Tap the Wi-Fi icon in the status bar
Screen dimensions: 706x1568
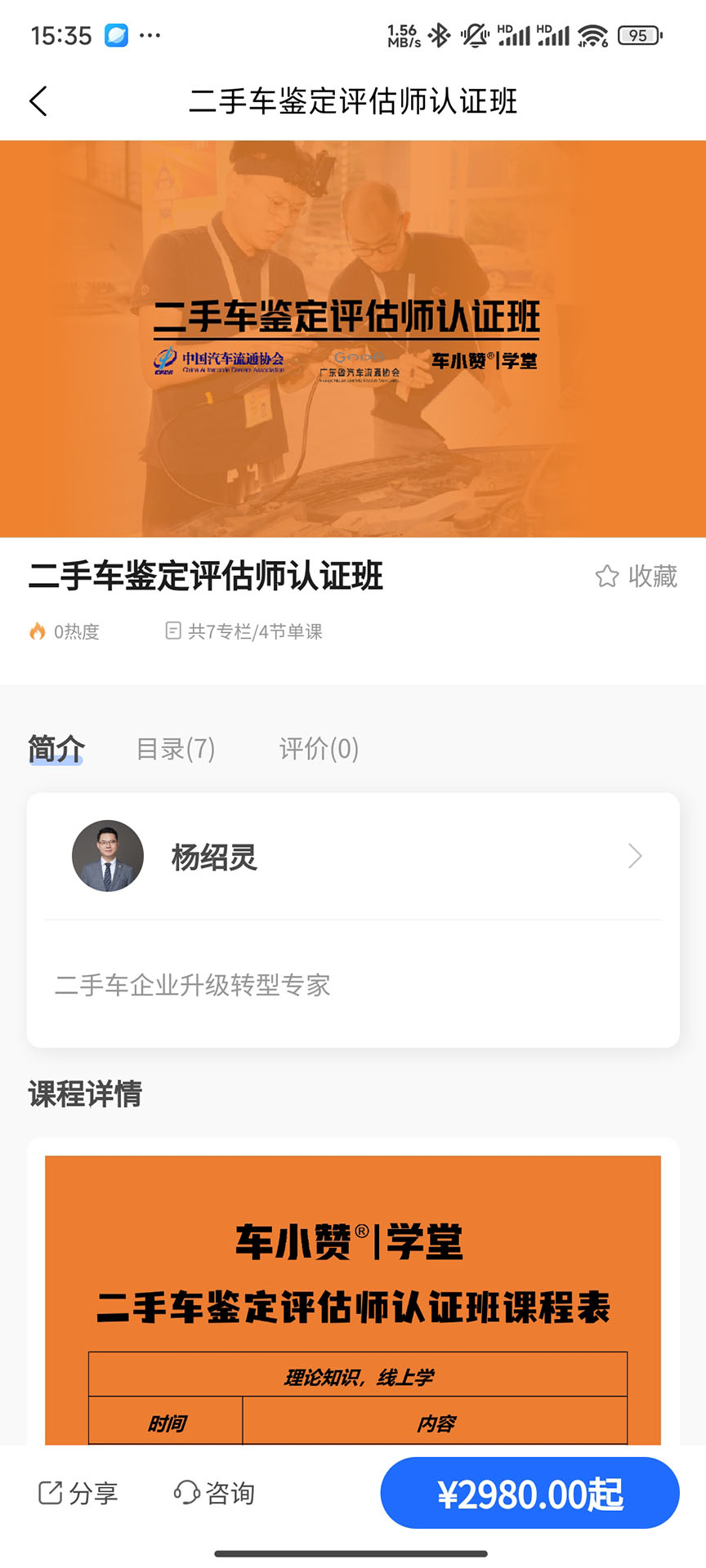(x=596, y=34)
